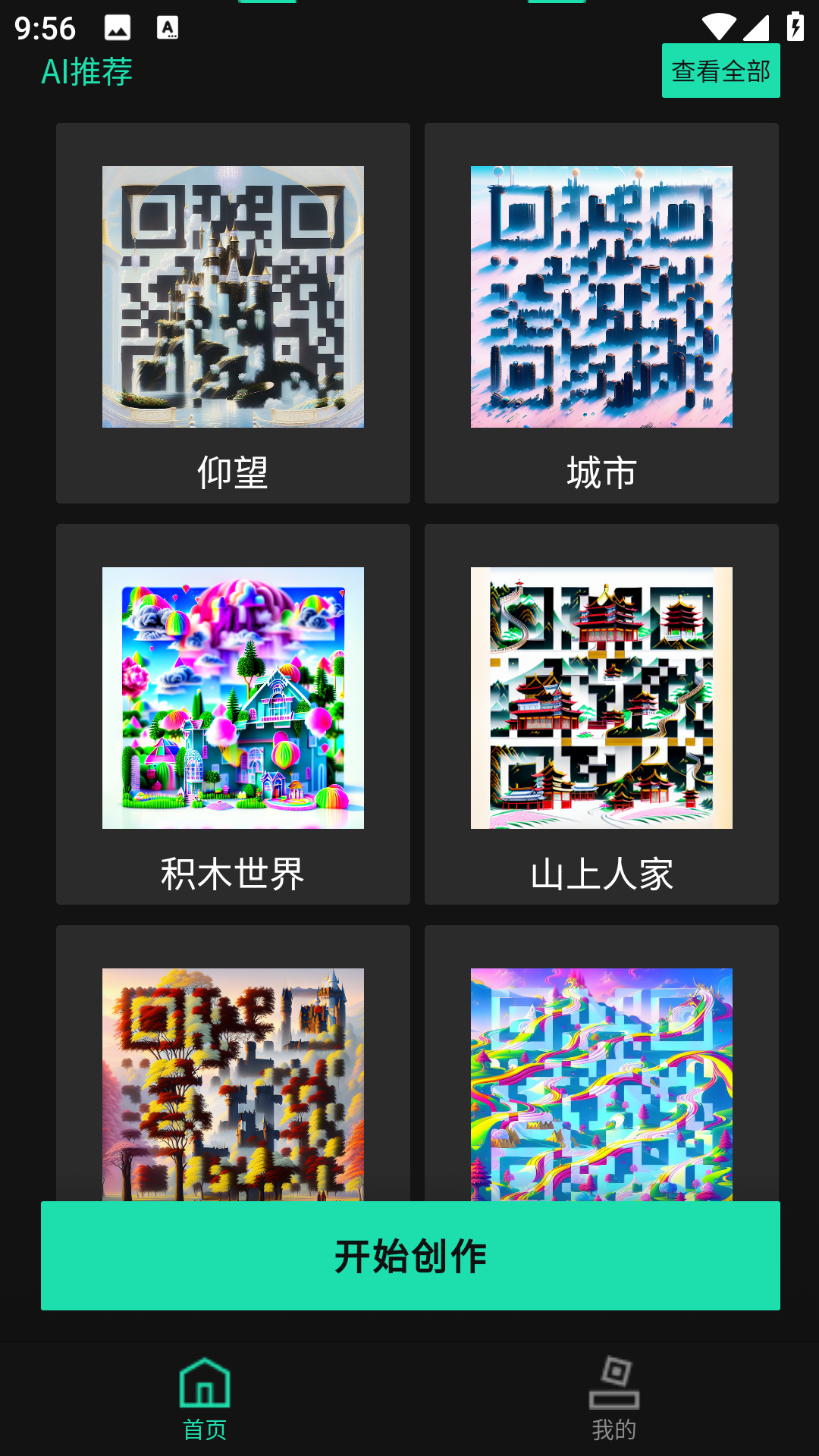Screen dimensions: 819x1456
Task: Click the 9:56 clock in status bar
Action: 43,28
